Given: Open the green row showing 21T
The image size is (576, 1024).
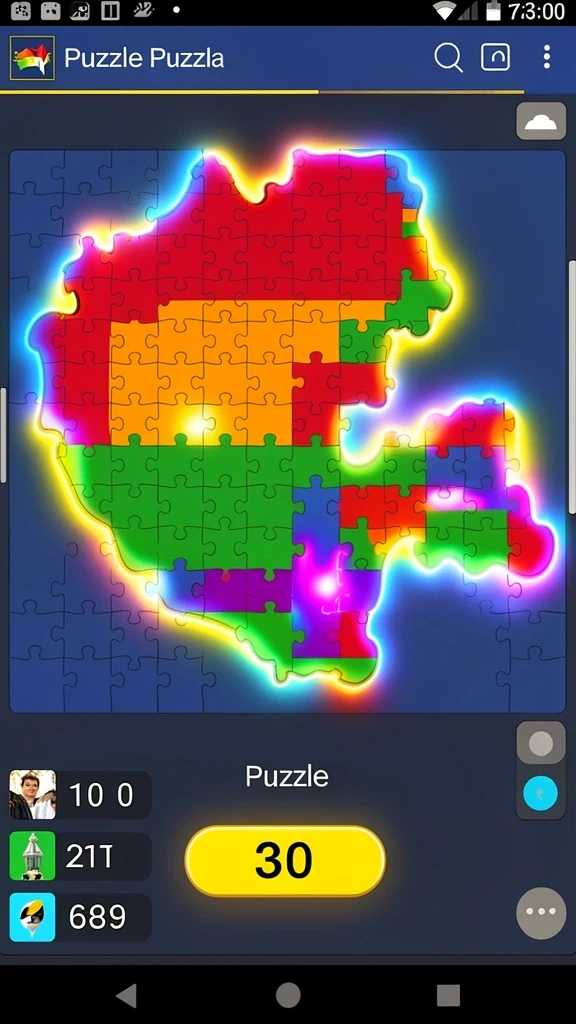Looking at the screenshot, I should 80,856.
